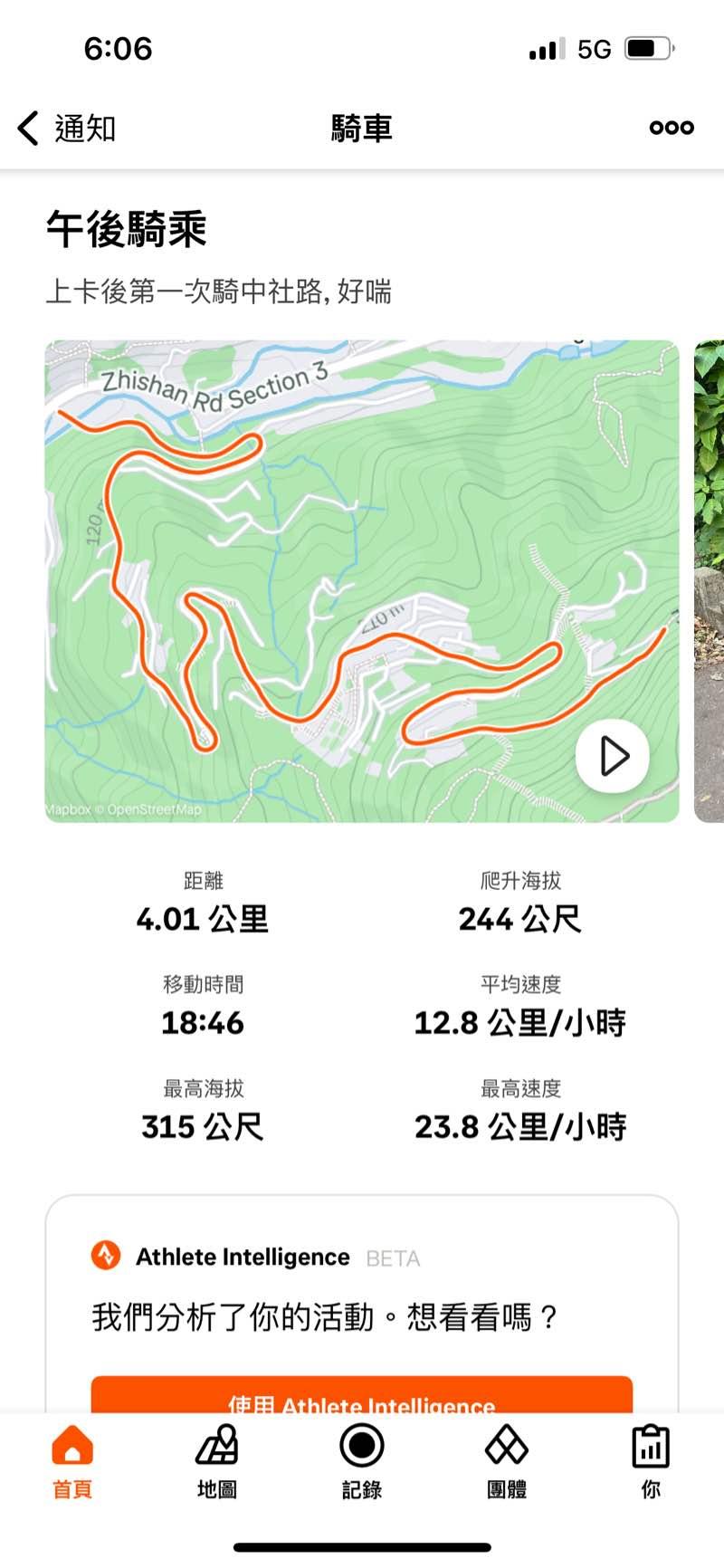Screen dimensions: 724x1568
Task: Open the 你 profile tab
Action: tap(651, 1460)
